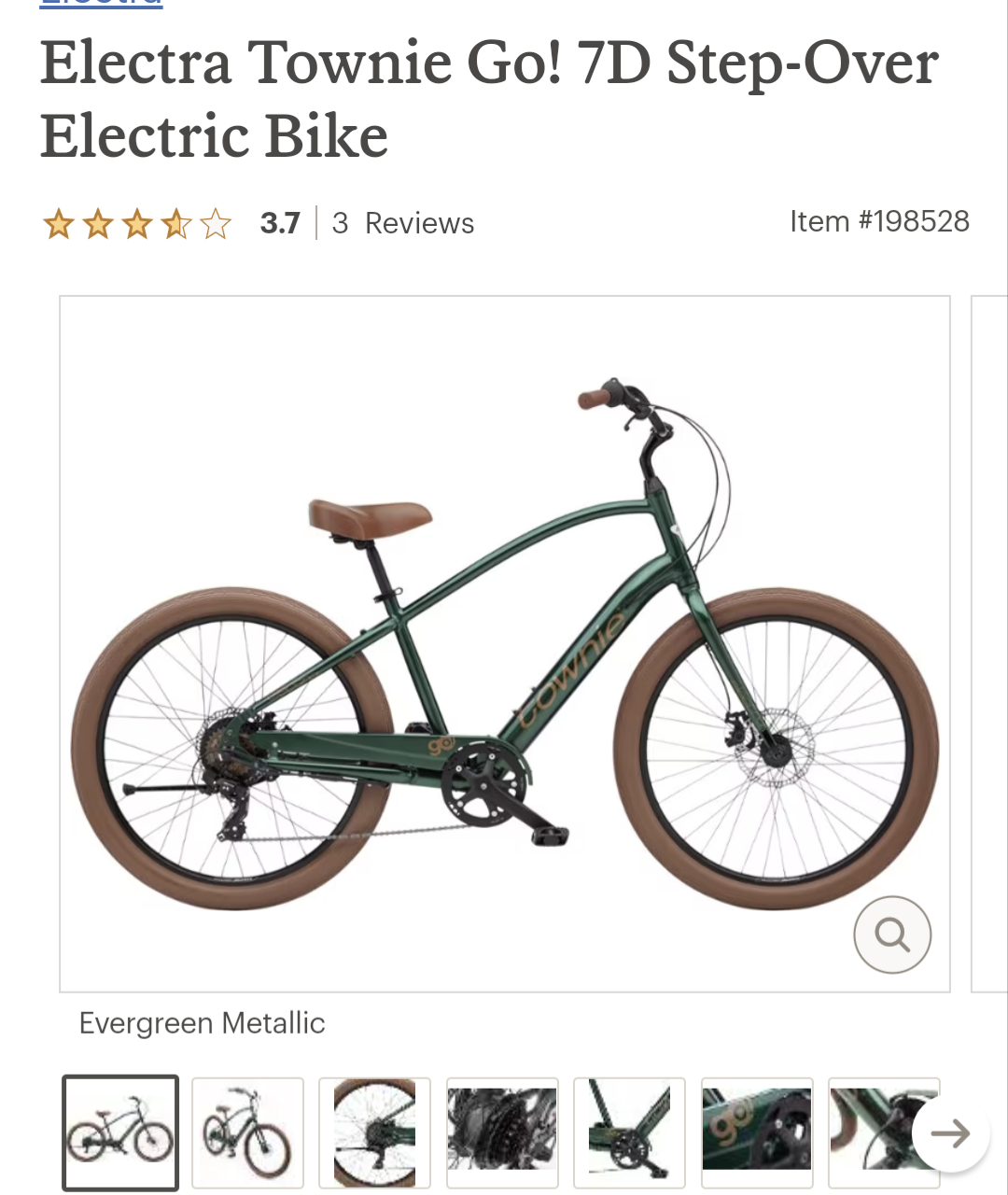The image size is (1008, 1195).
Task: Open the Electra brand link
Action: click(x=101, y=4)
